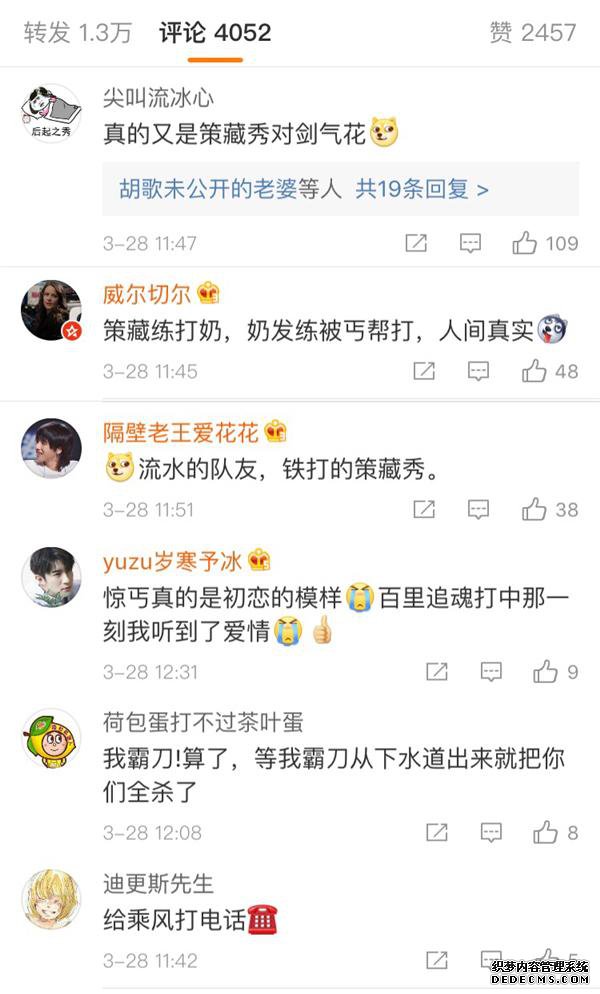
Task: Expand the 共19条回复 replies link
Action: (421, 189)
